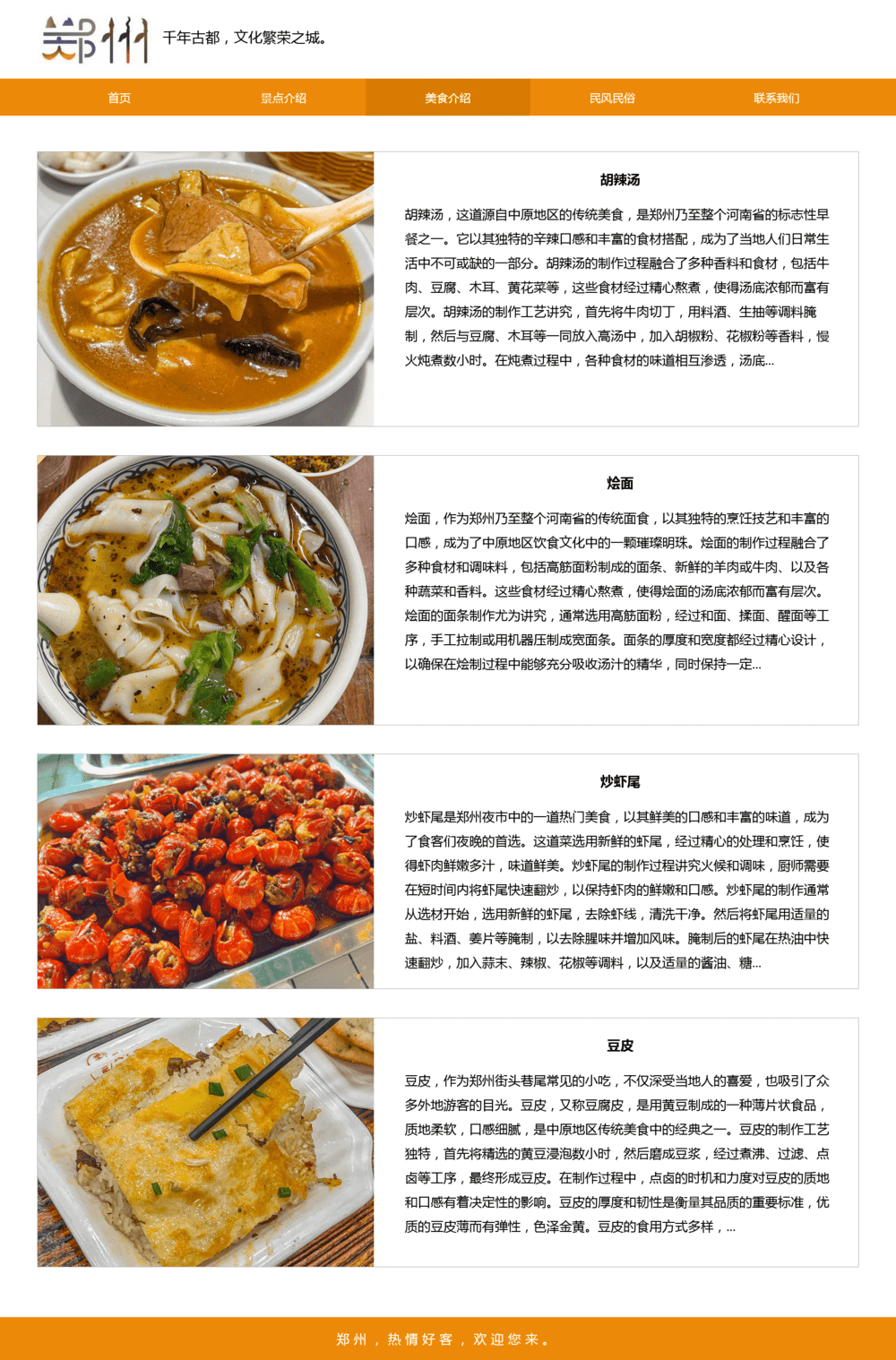Switch to 民风民俗 section

612,98
